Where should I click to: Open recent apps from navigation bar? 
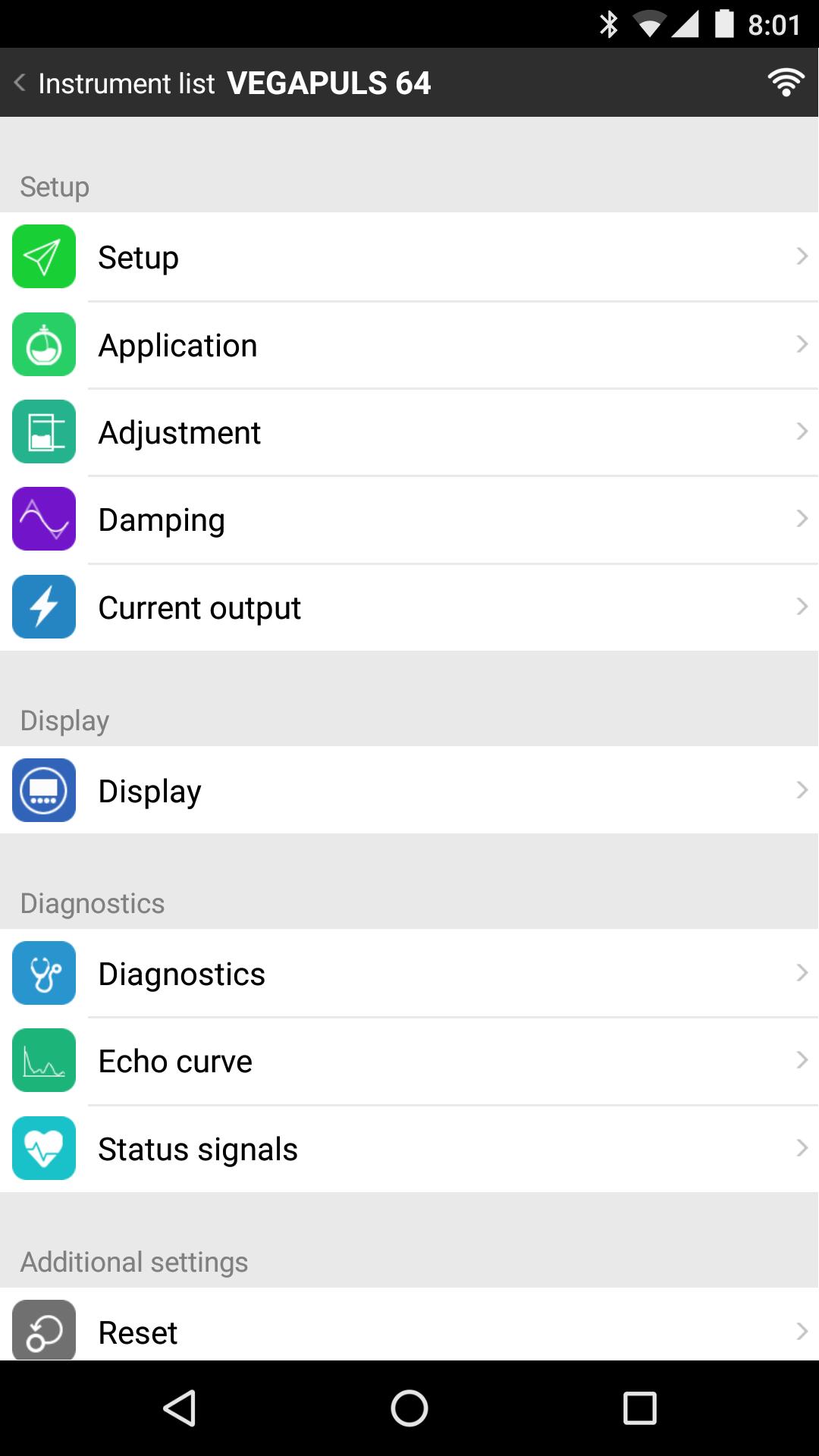click(x=639, y=1409)
